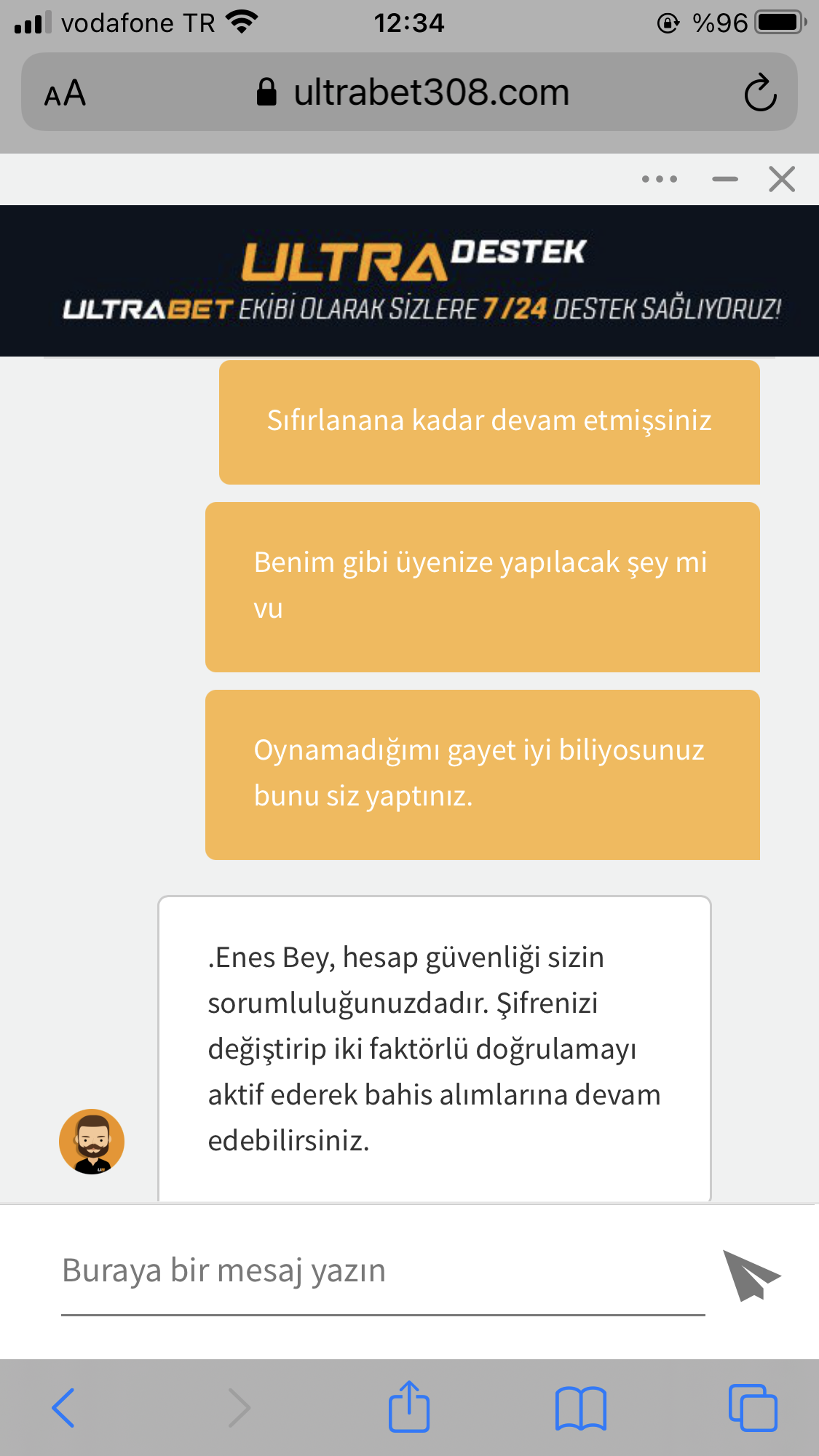The width and height of the screenshot is (819, 1456).
Task: Open the Safari share sheet
Action: pos(409,1408)
